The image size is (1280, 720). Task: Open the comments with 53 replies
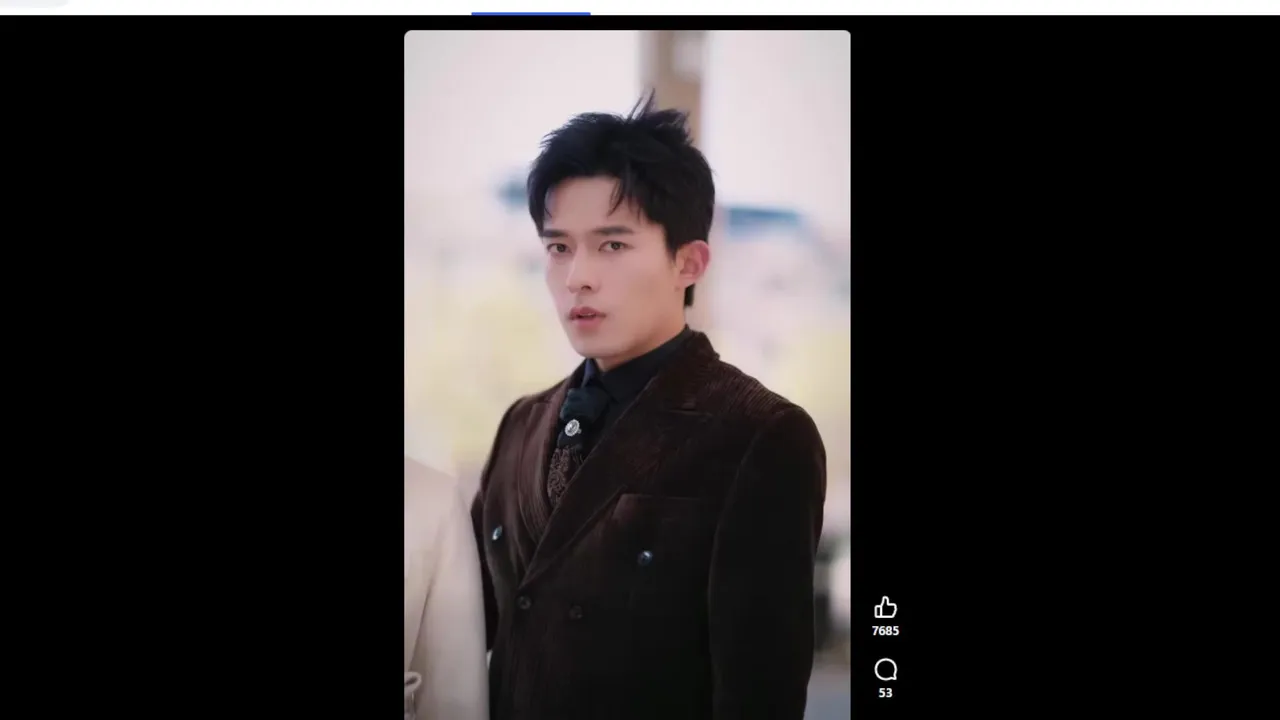tap(885, 670)
